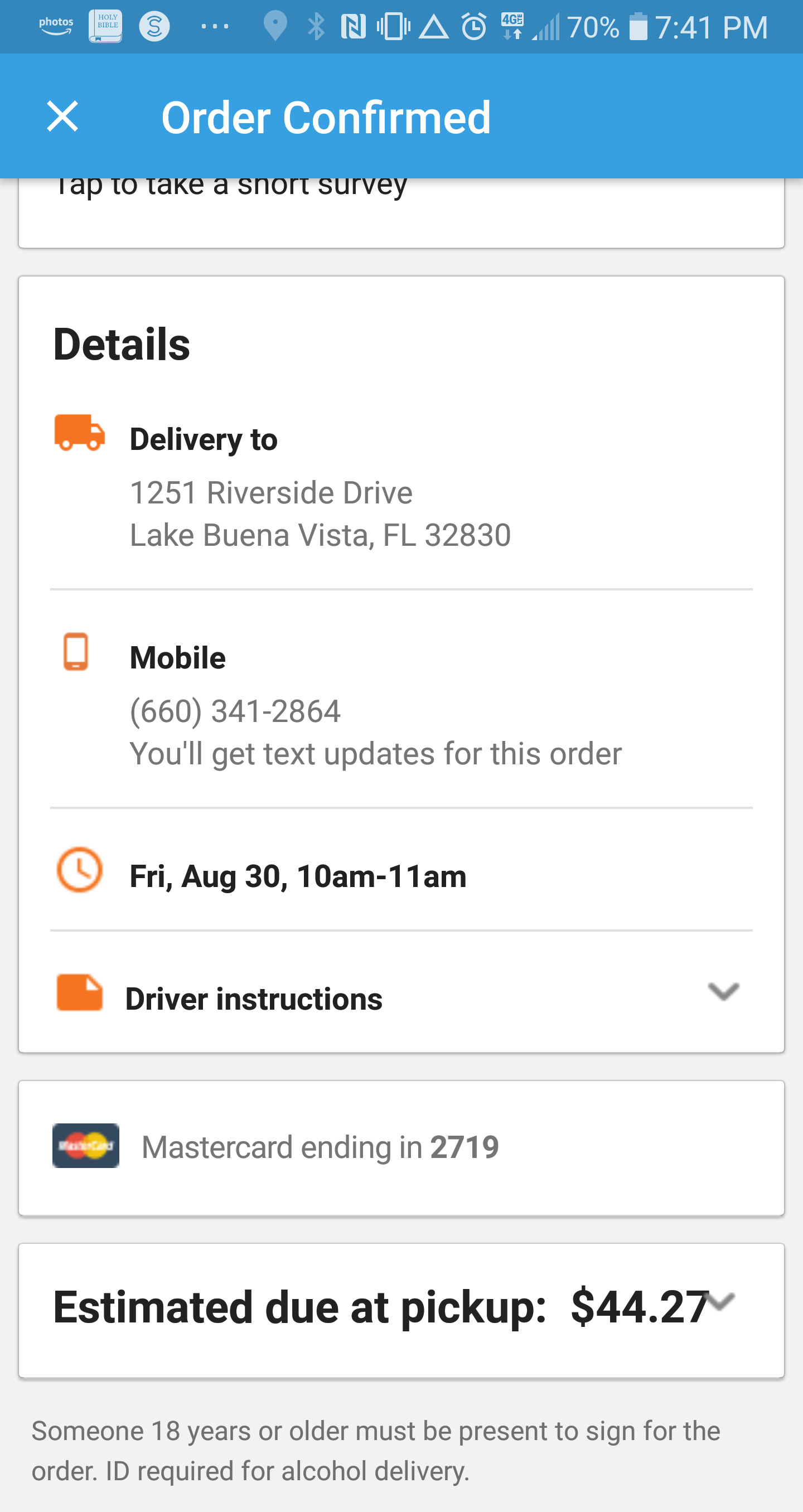803x1512 pixels.
Task: Close the Order Confirmed screen
Action: tap(62, 116)
